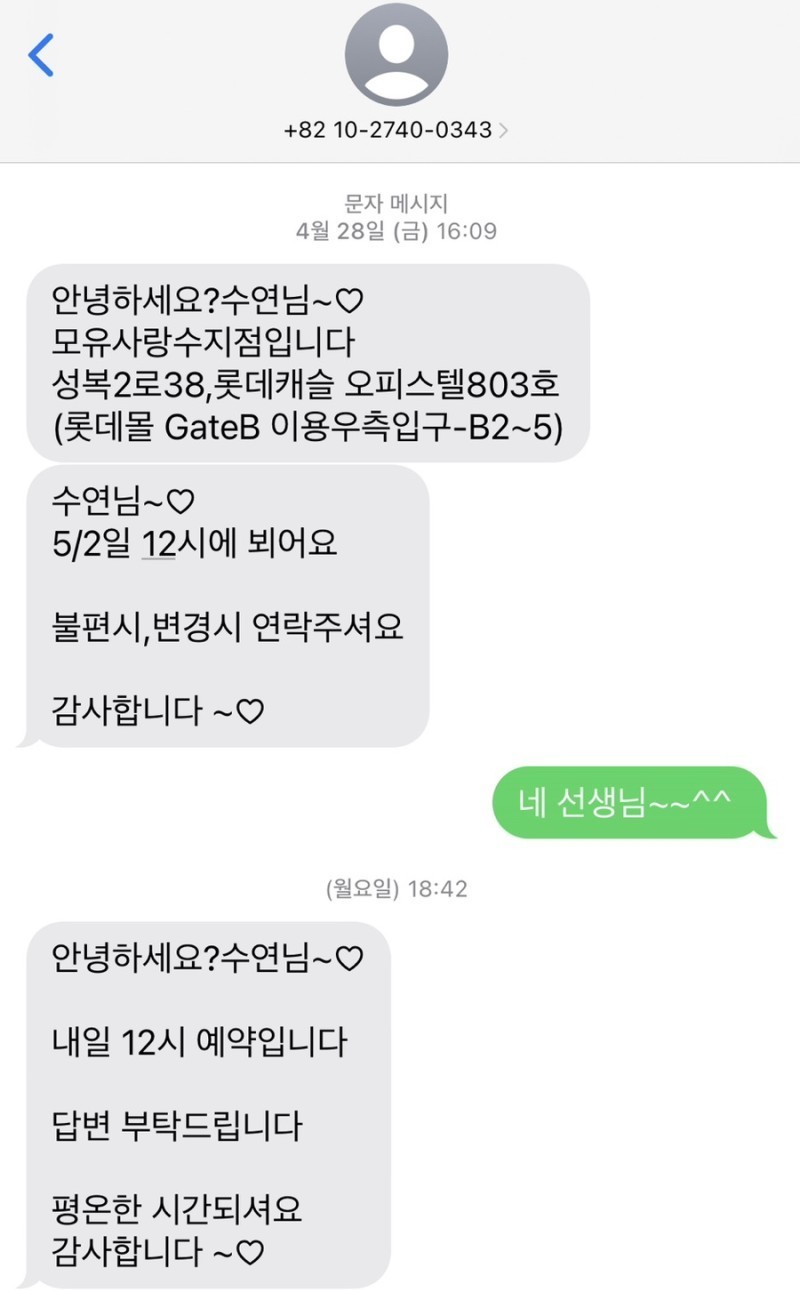
Task: Go back to the message list
Action: pos(40,54)
